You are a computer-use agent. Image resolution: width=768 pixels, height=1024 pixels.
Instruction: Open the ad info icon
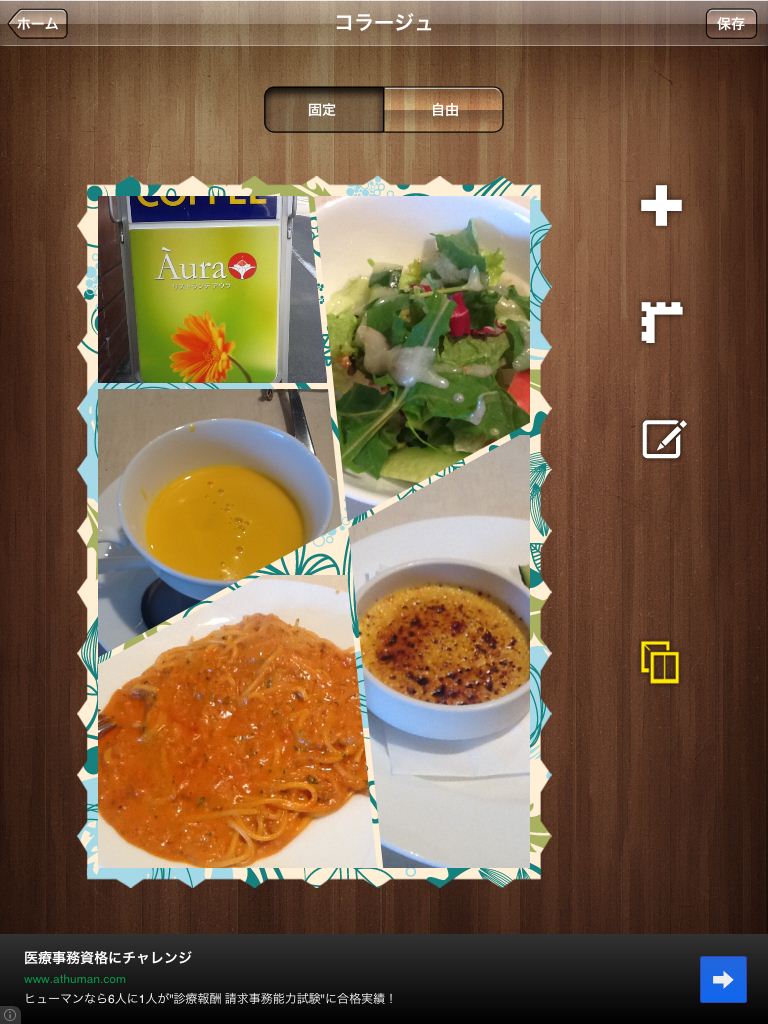(10, 1014)
